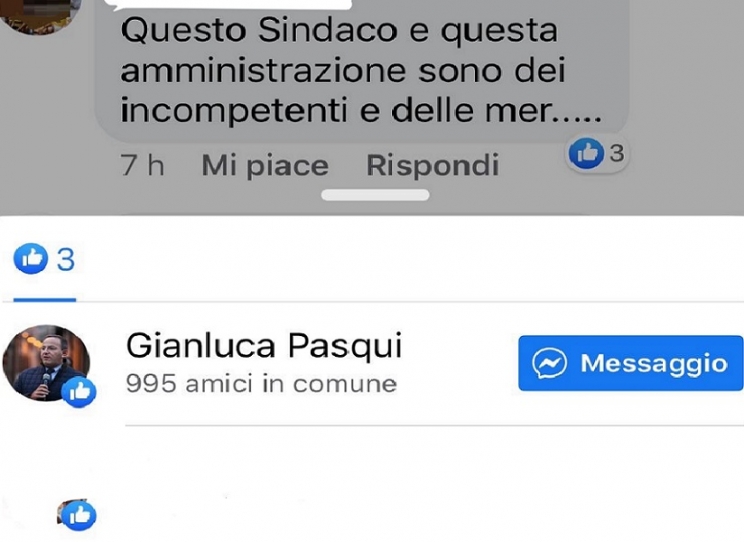Open Gianluca Pasqui's profile row
This screenshot has height=542, width=744.
tap(263, 362)
